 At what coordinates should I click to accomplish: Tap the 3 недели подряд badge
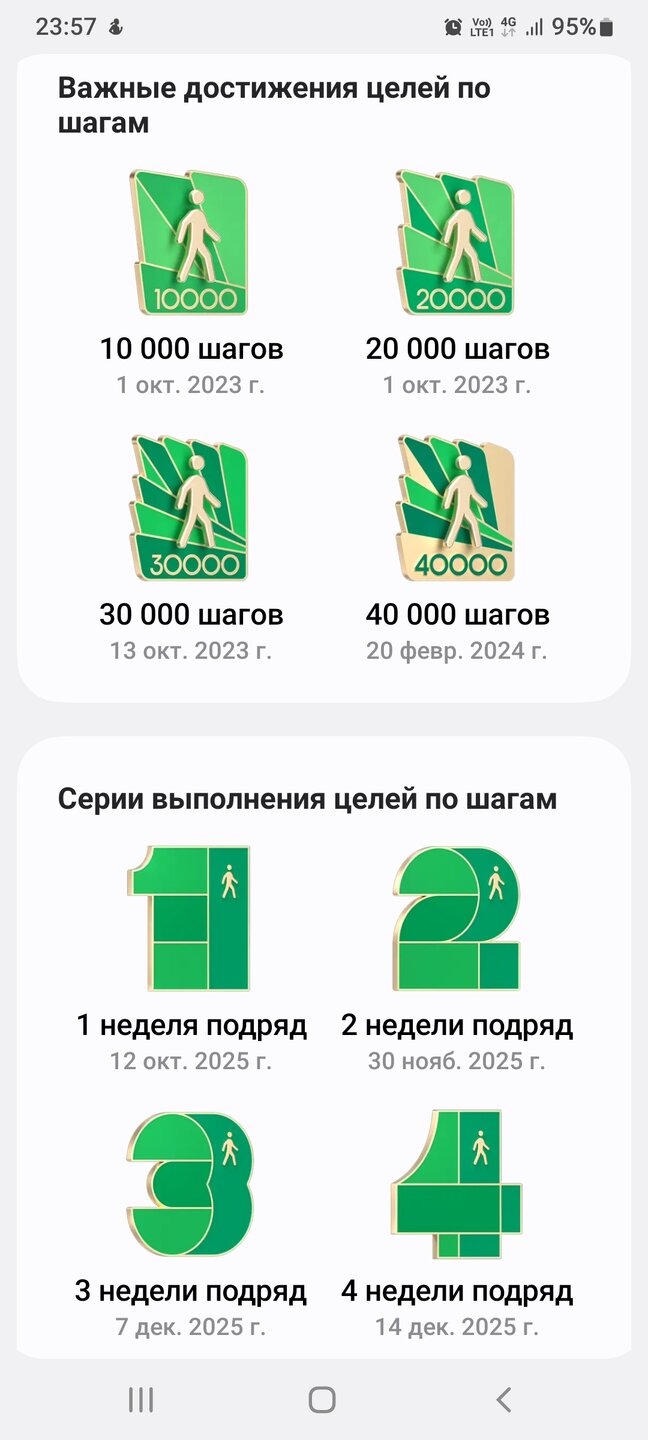(190, 1184)
